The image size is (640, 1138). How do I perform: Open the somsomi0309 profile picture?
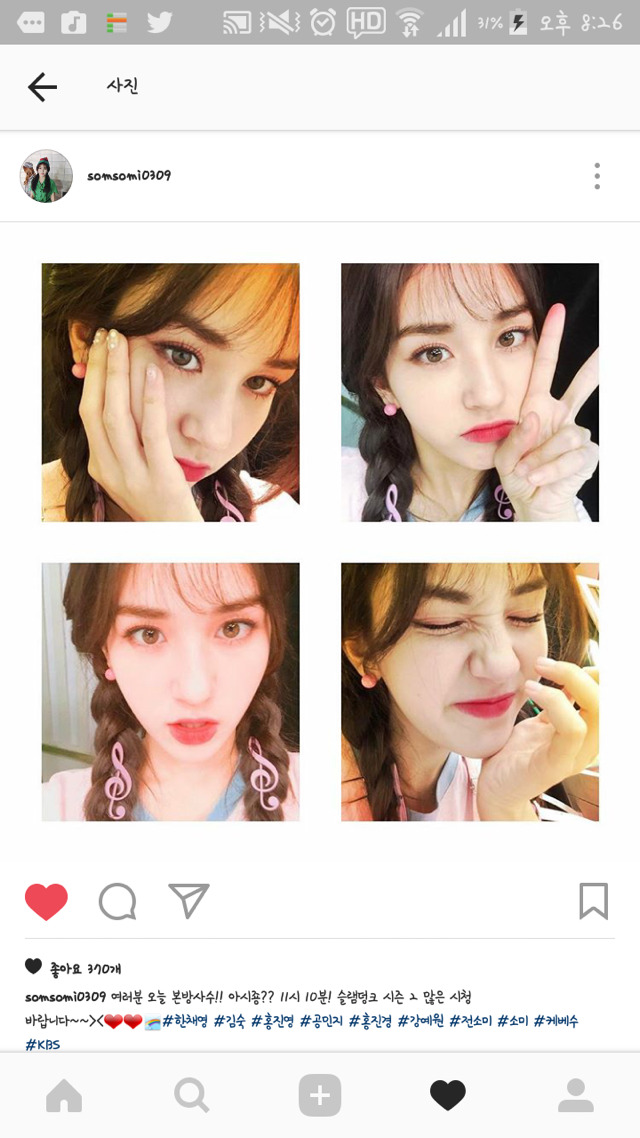coord(46,176)
